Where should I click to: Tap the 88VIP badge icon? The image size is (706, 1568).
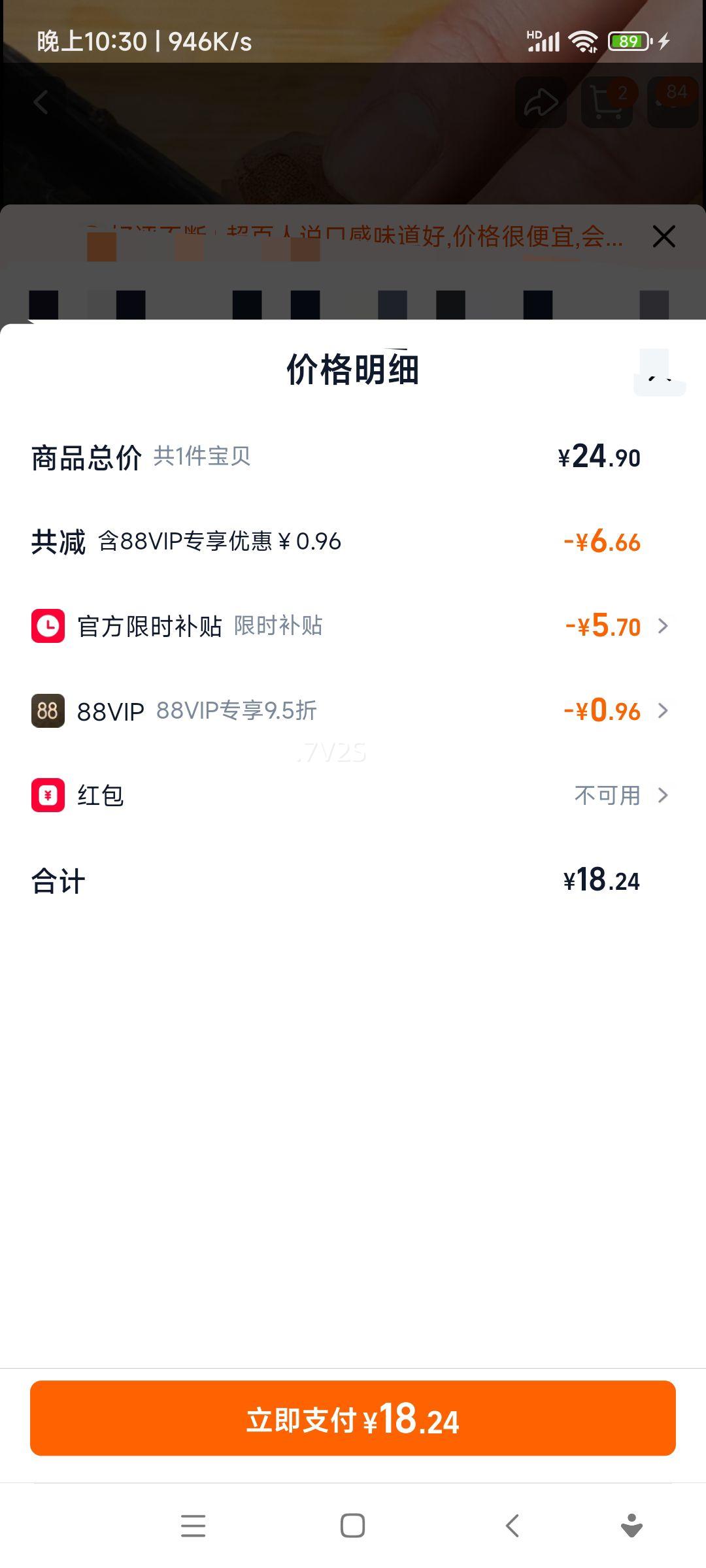pos(47,711)
